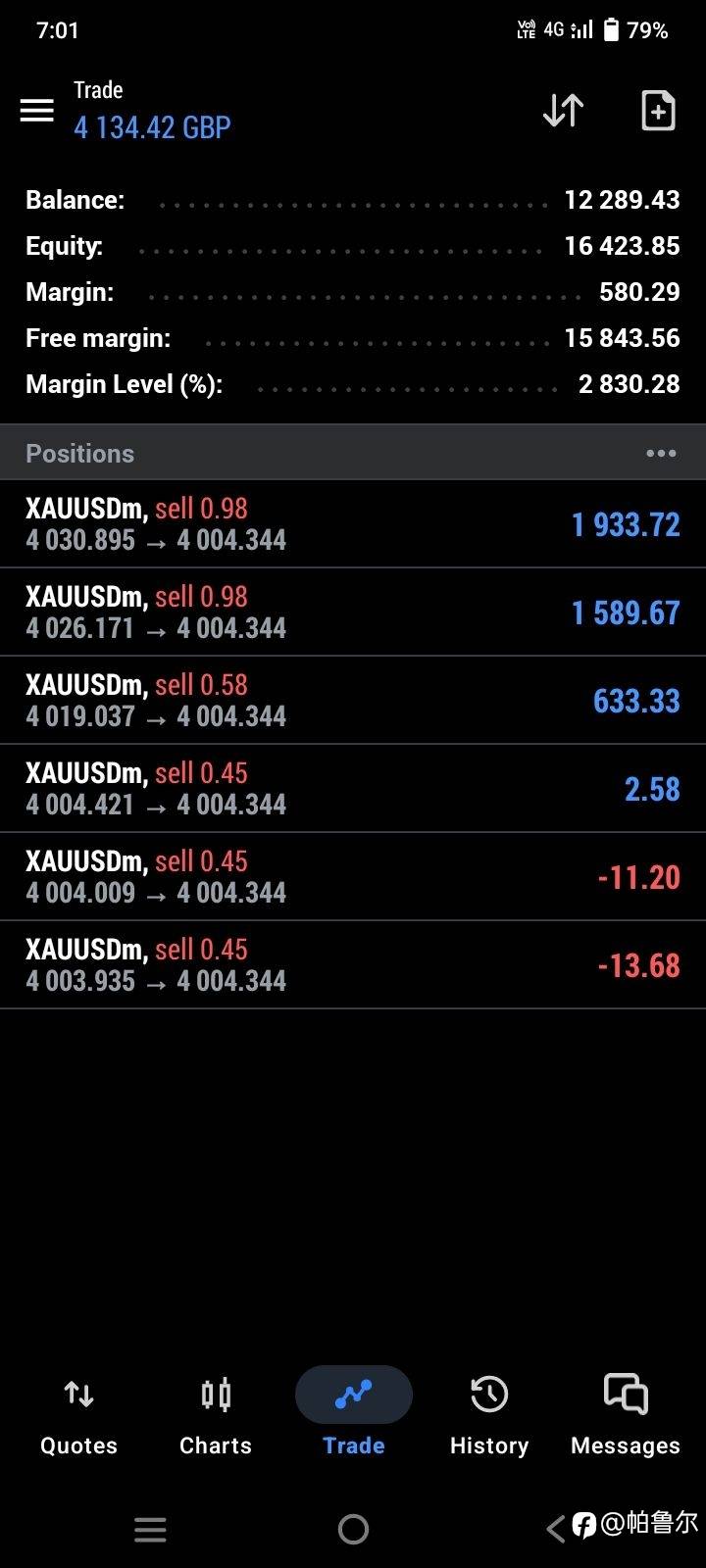Tap the system home button
The height and width of the screenshot is (1568, 706).
point(353,1529)
